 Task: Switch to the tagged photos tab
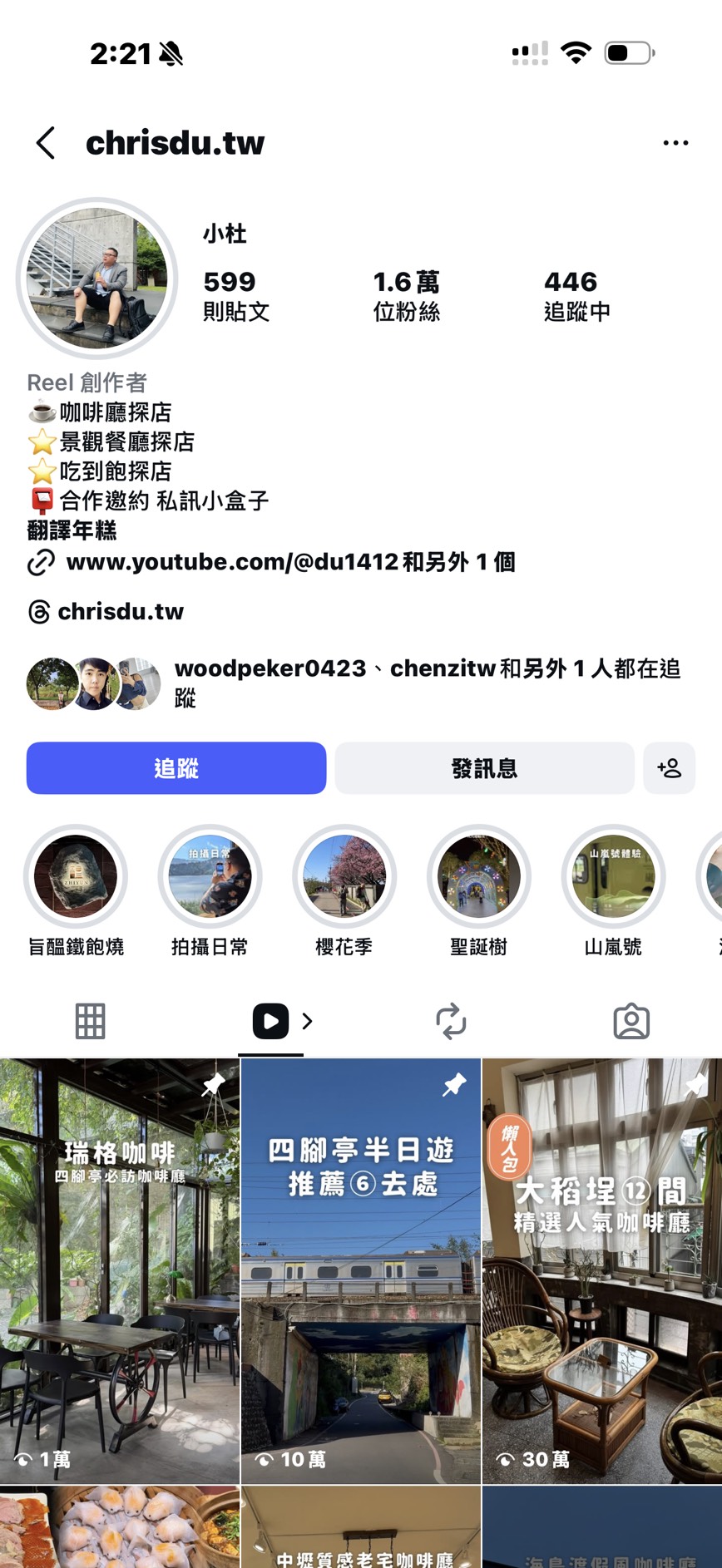pyautogui.click(x=631, y=1021)
